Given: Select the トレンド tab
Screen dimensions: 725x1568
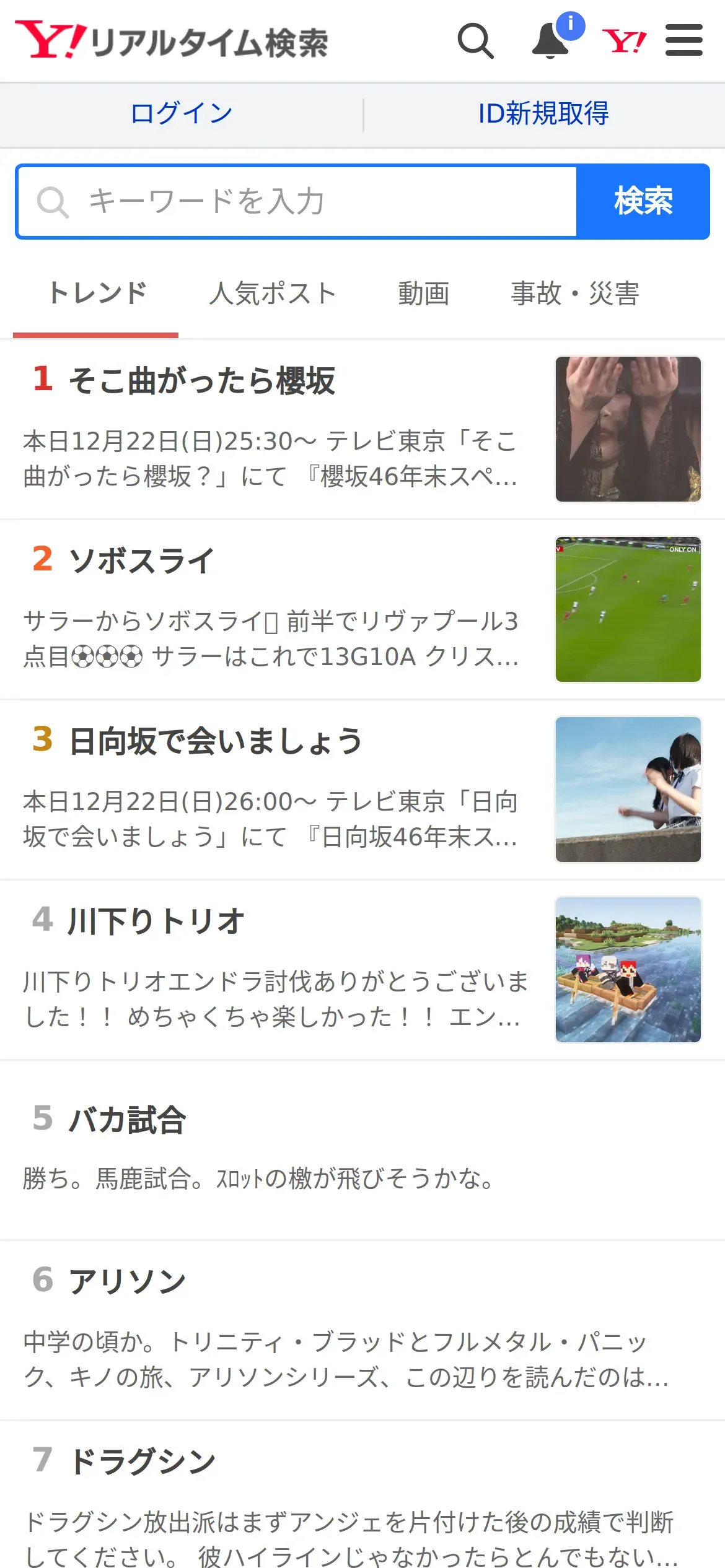Looking at the screenshot, I should click(x=97, y=294).
